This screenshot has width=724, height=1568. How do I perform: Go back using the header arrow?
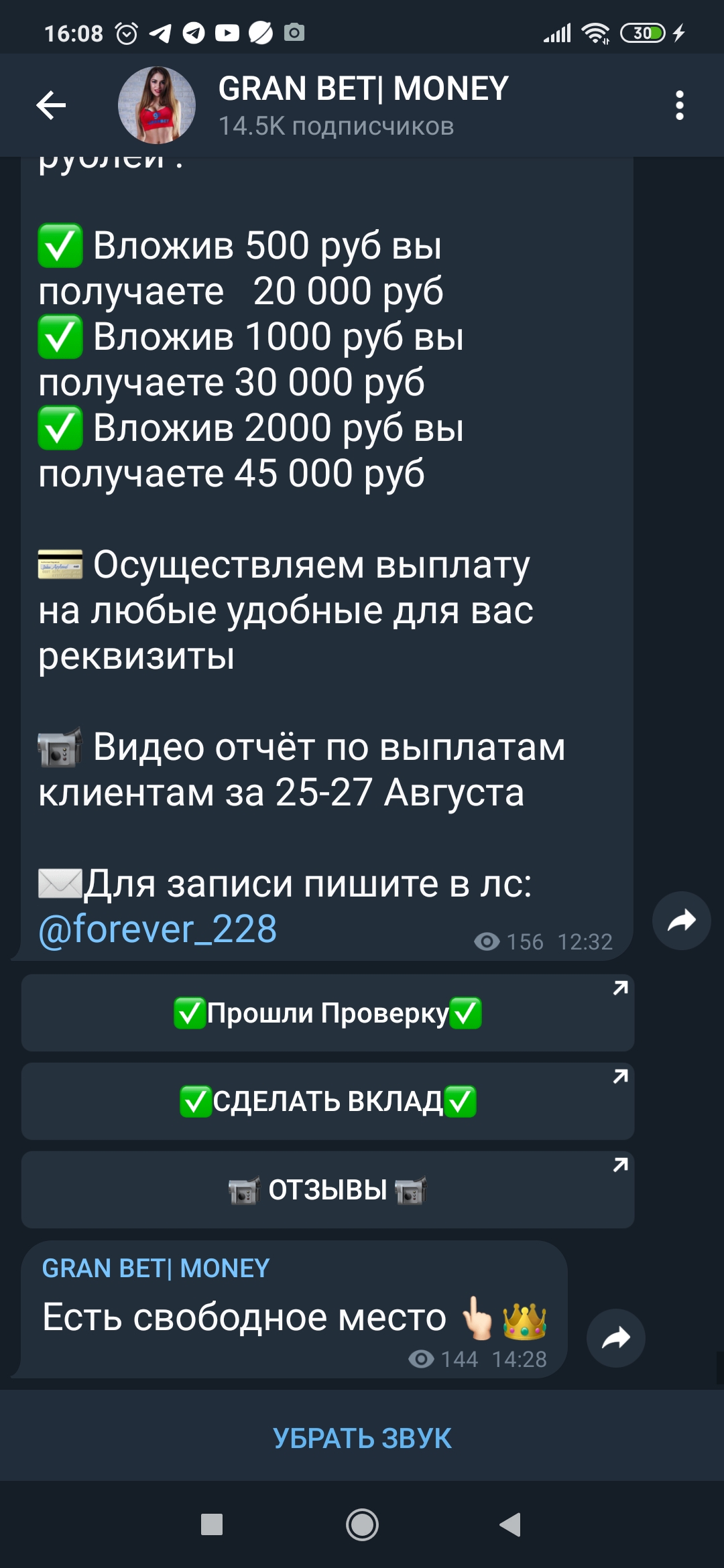[x=51, y=105]
